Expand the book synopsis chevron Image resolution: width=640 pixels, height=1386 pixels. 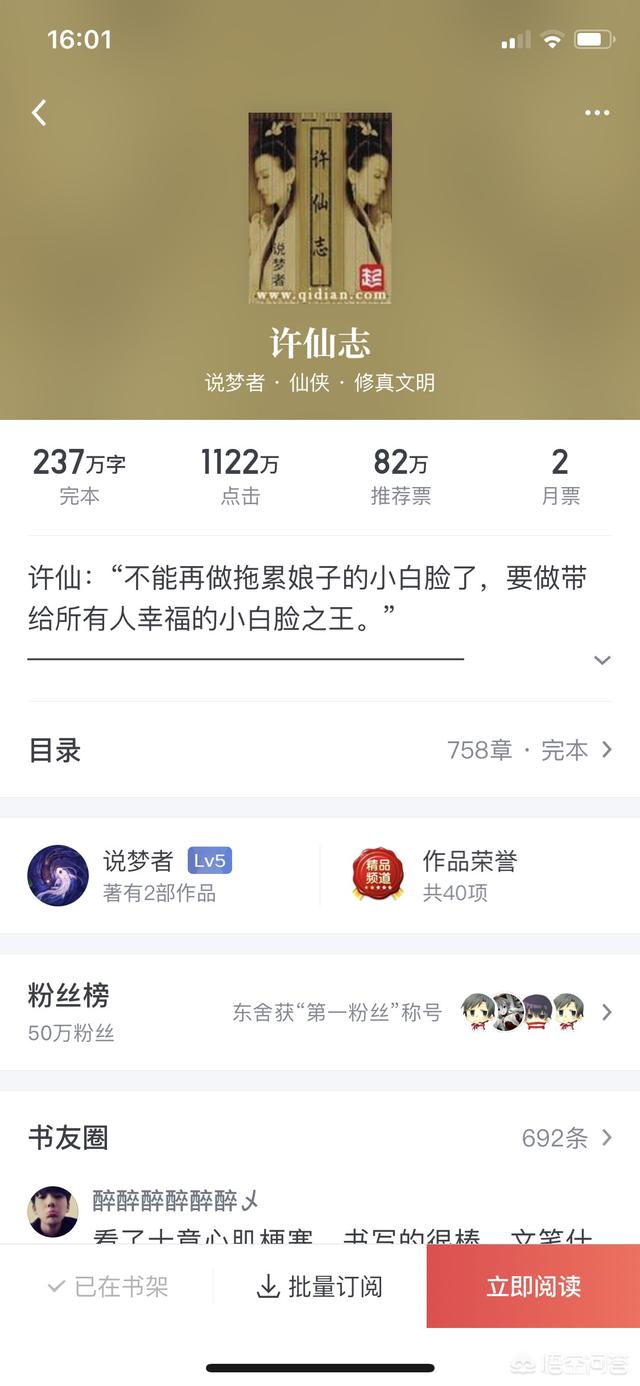point(602,660)
